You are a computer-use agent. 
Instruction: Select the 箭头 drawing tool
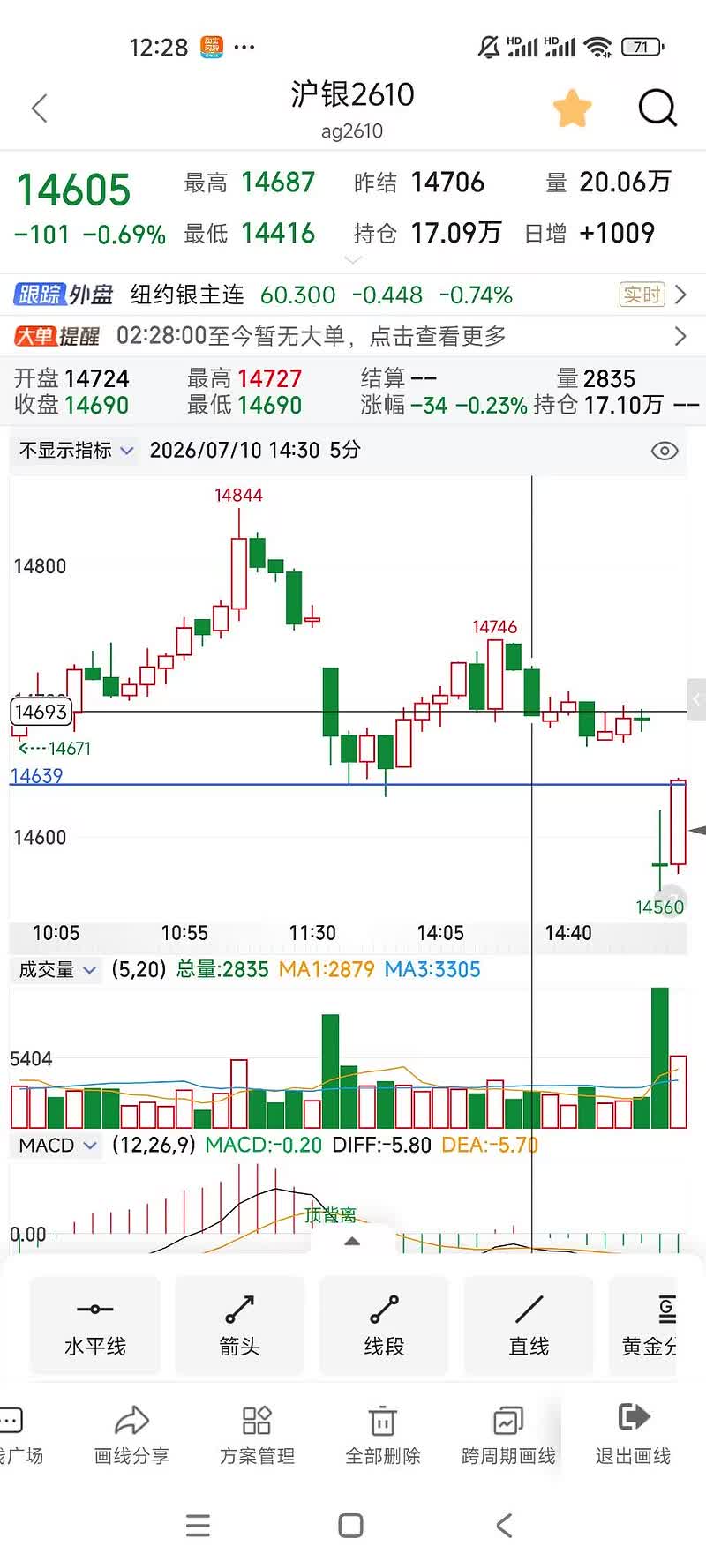point(239,1325)
